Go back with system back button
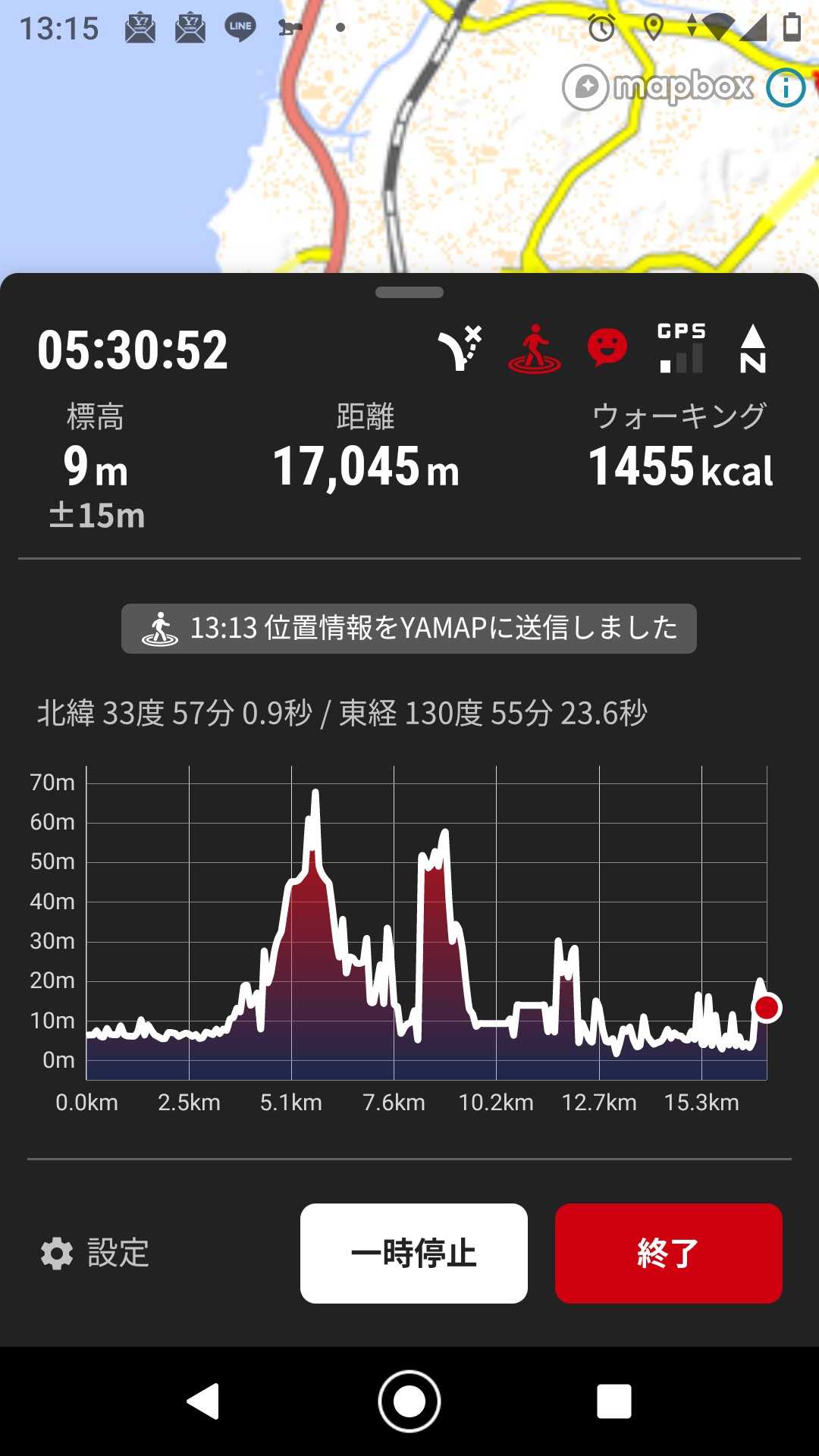This screenshot has width=819, height=1456. pos(203,1401)
